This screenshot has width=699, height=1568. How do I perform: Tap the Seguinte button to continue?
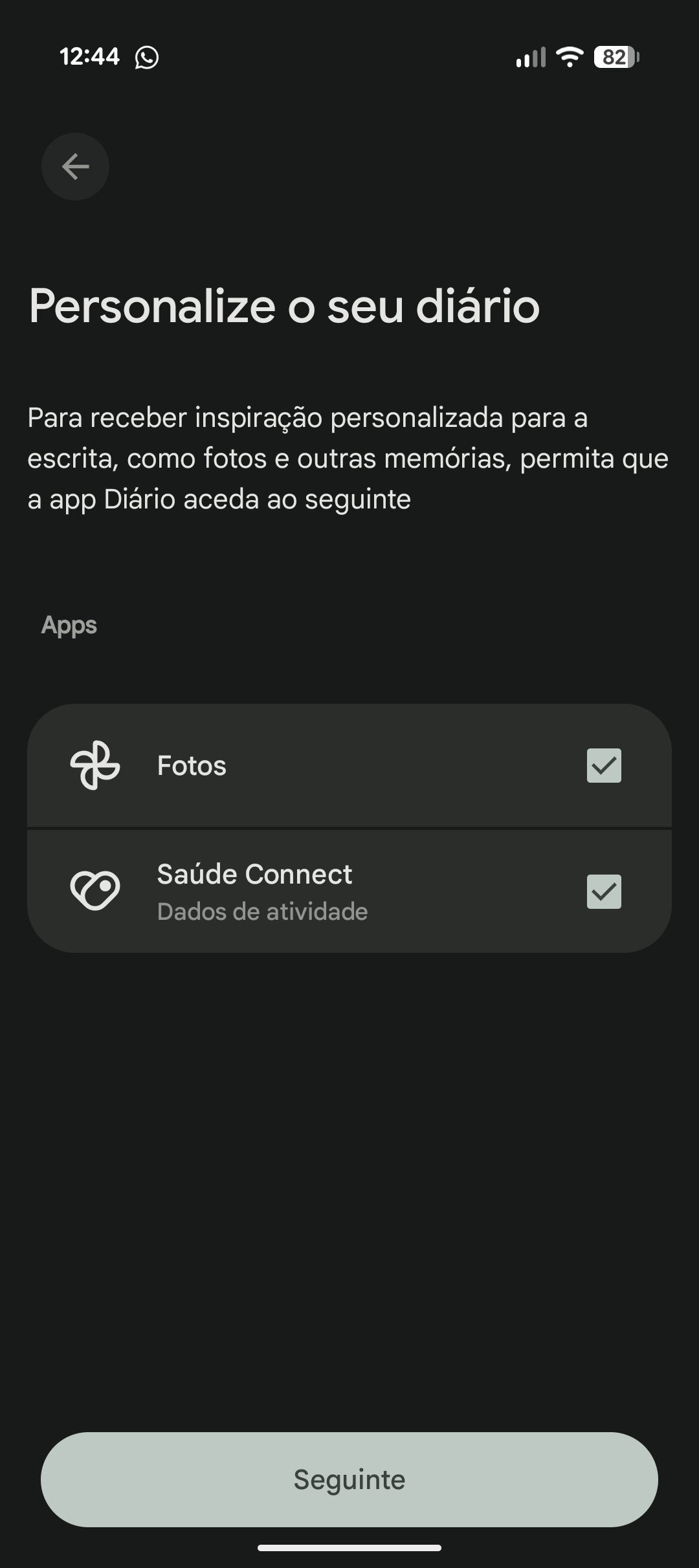coord(349,1479)
